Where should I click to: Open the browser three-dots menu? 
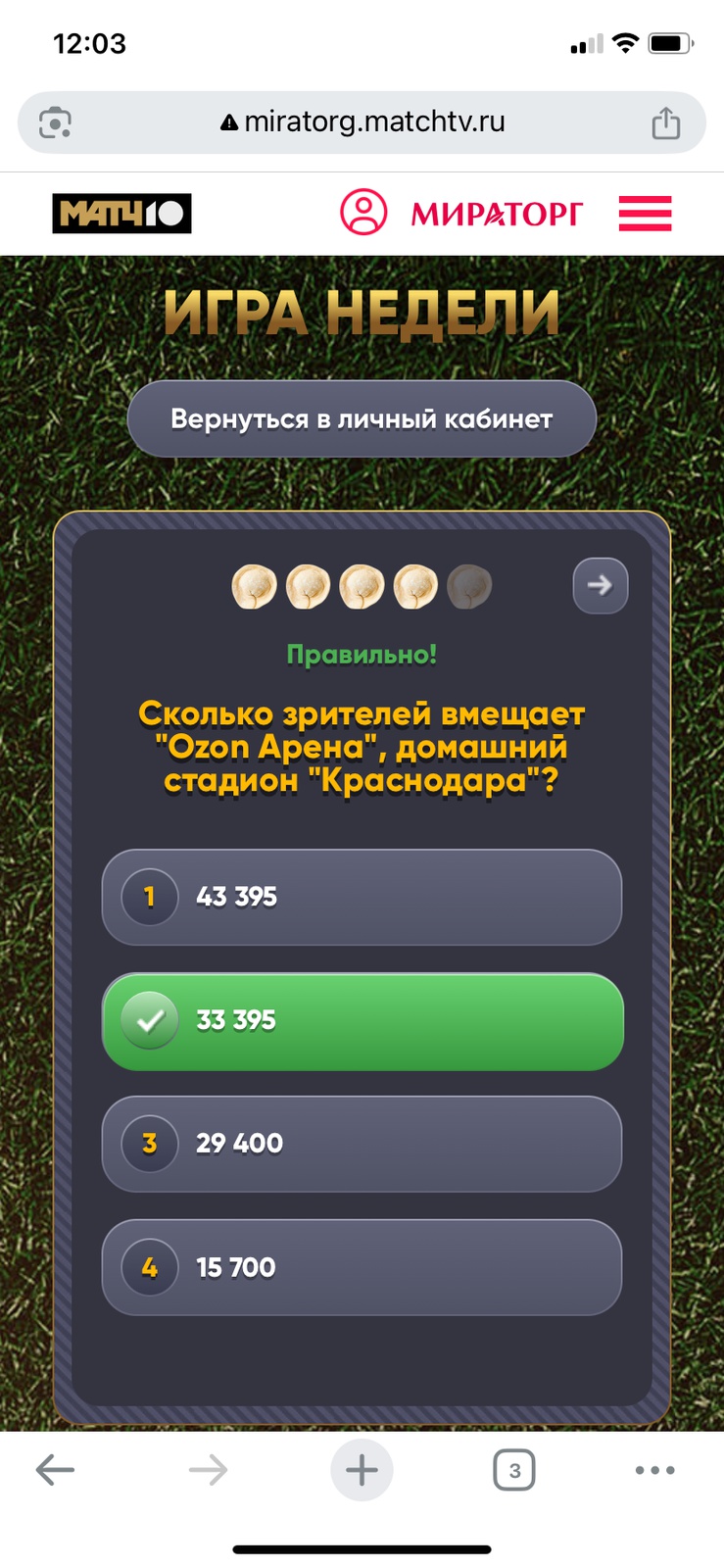(654, 1470)
